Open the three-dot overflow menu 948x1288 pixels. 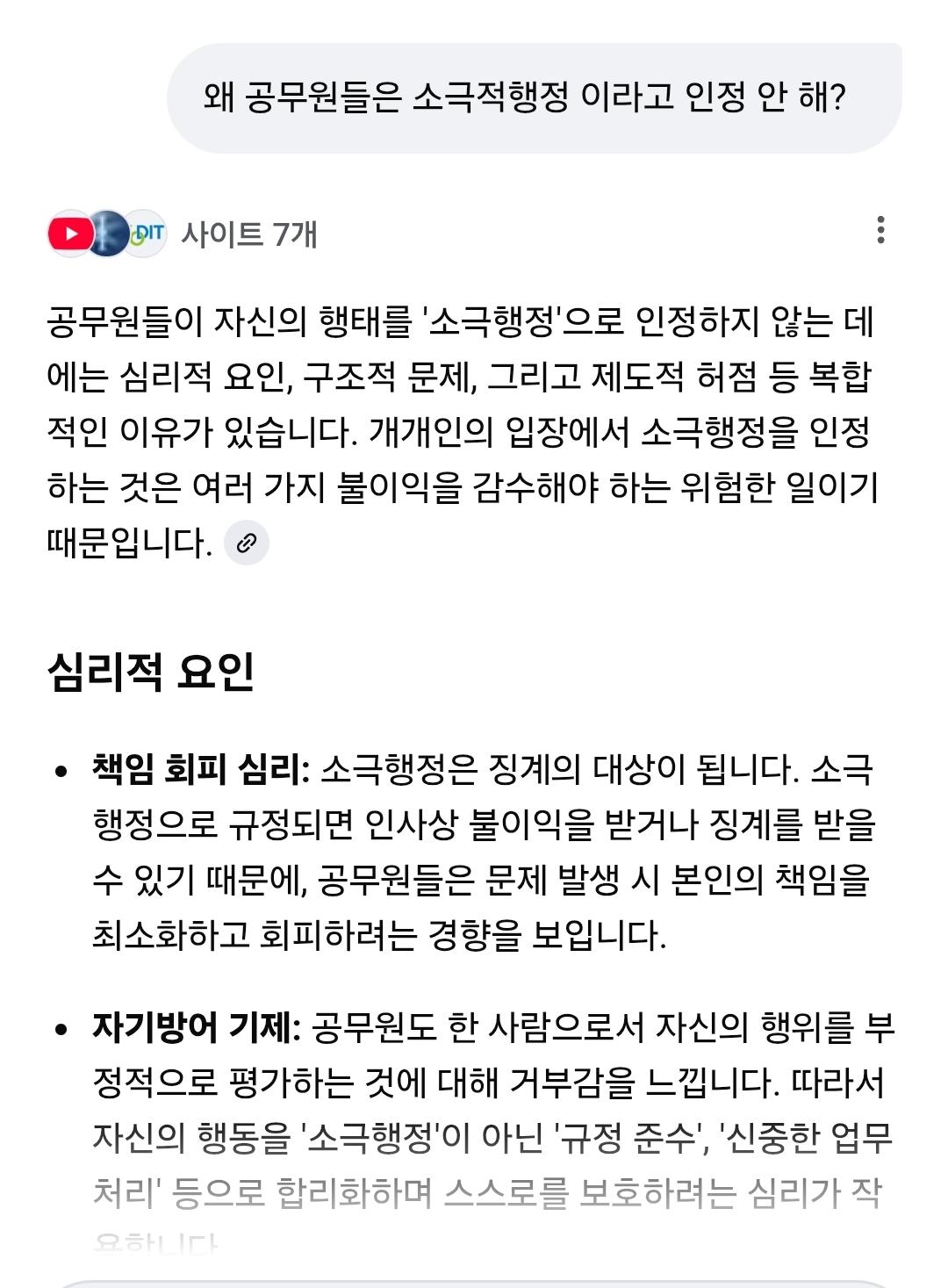880,230
